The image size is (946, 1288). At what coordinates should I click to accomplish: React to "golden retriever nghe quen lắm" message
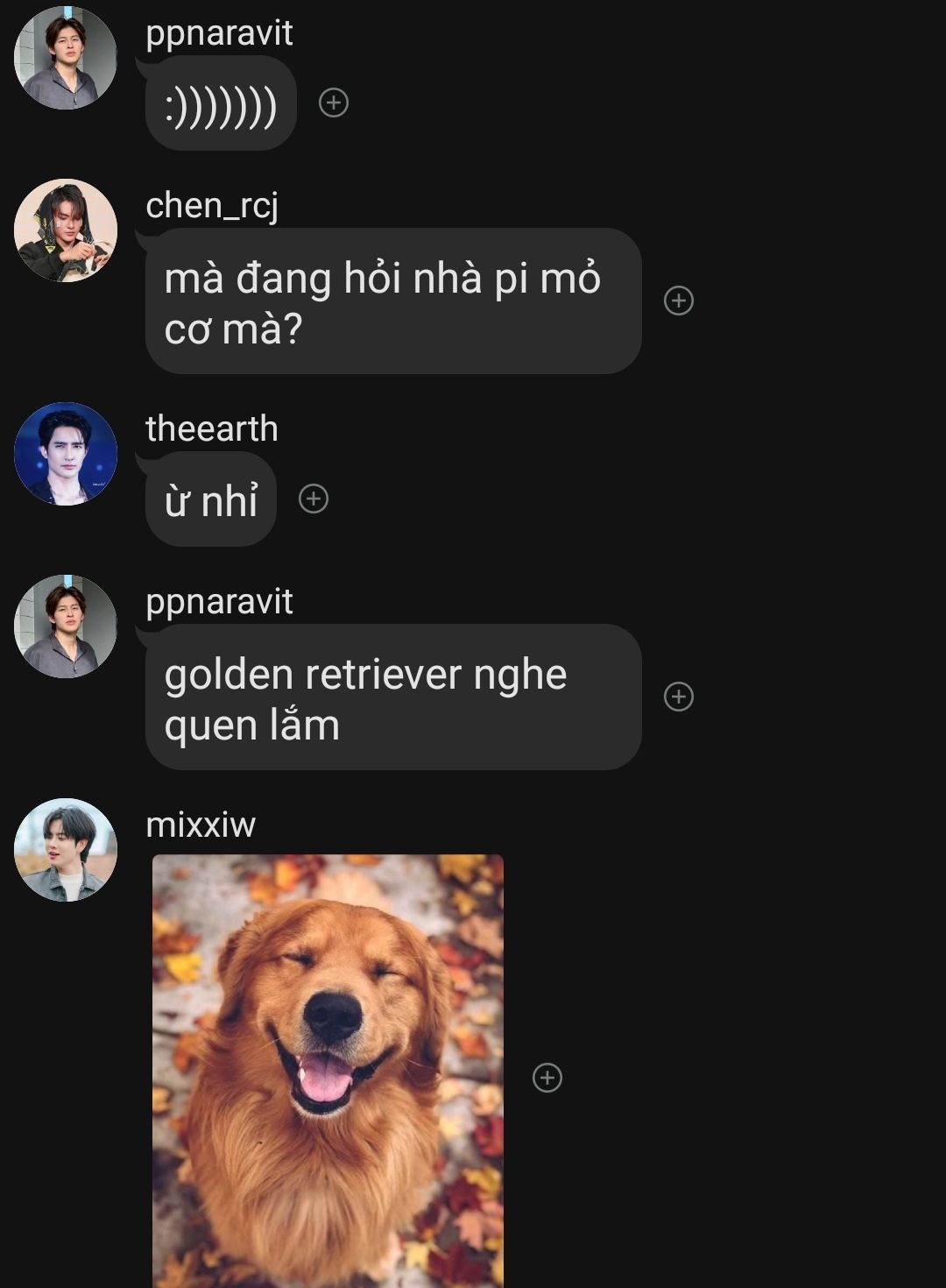click(679, 697)
